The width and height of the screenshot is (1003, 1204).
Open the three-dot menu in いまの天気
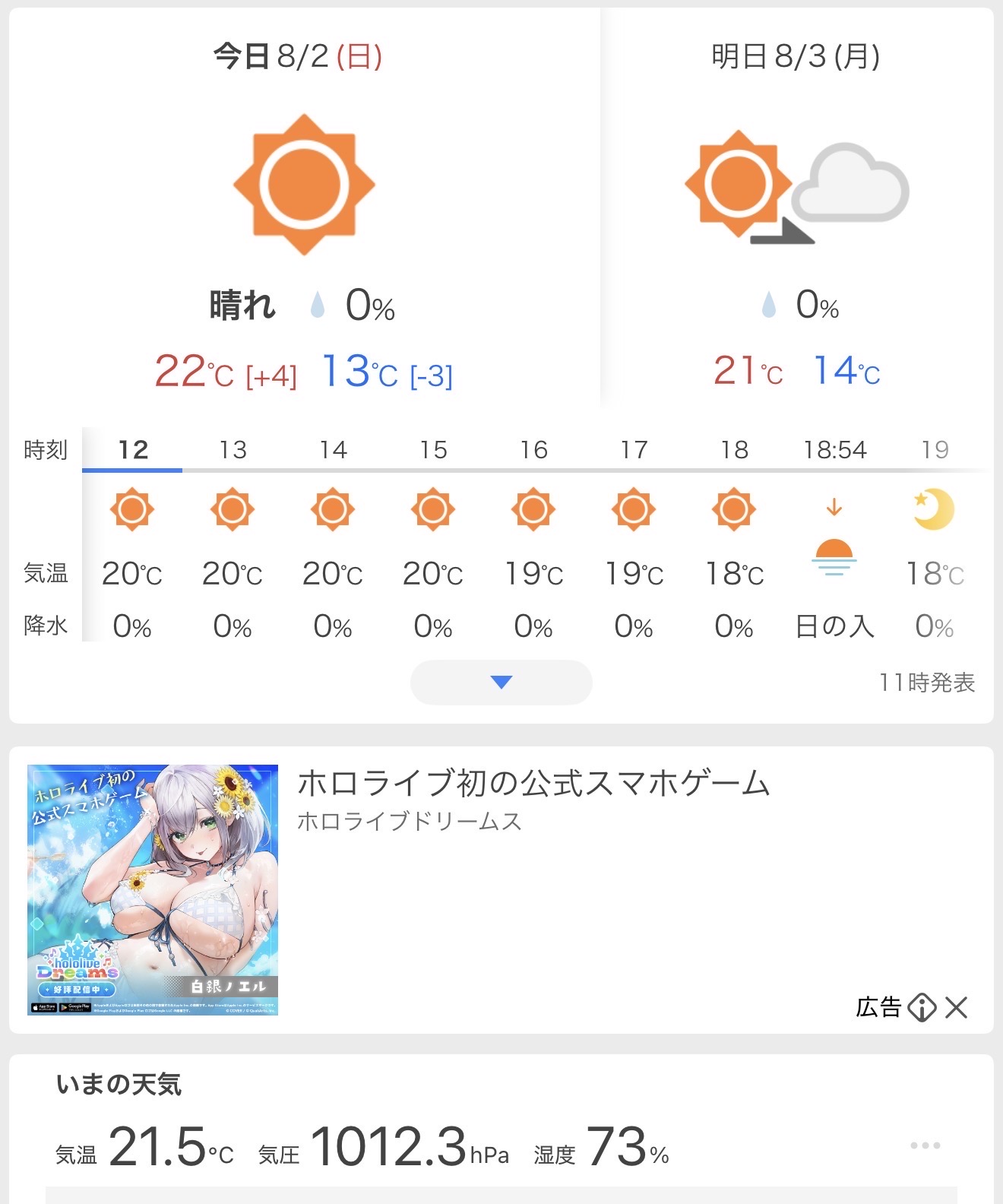pos(925,1145)
